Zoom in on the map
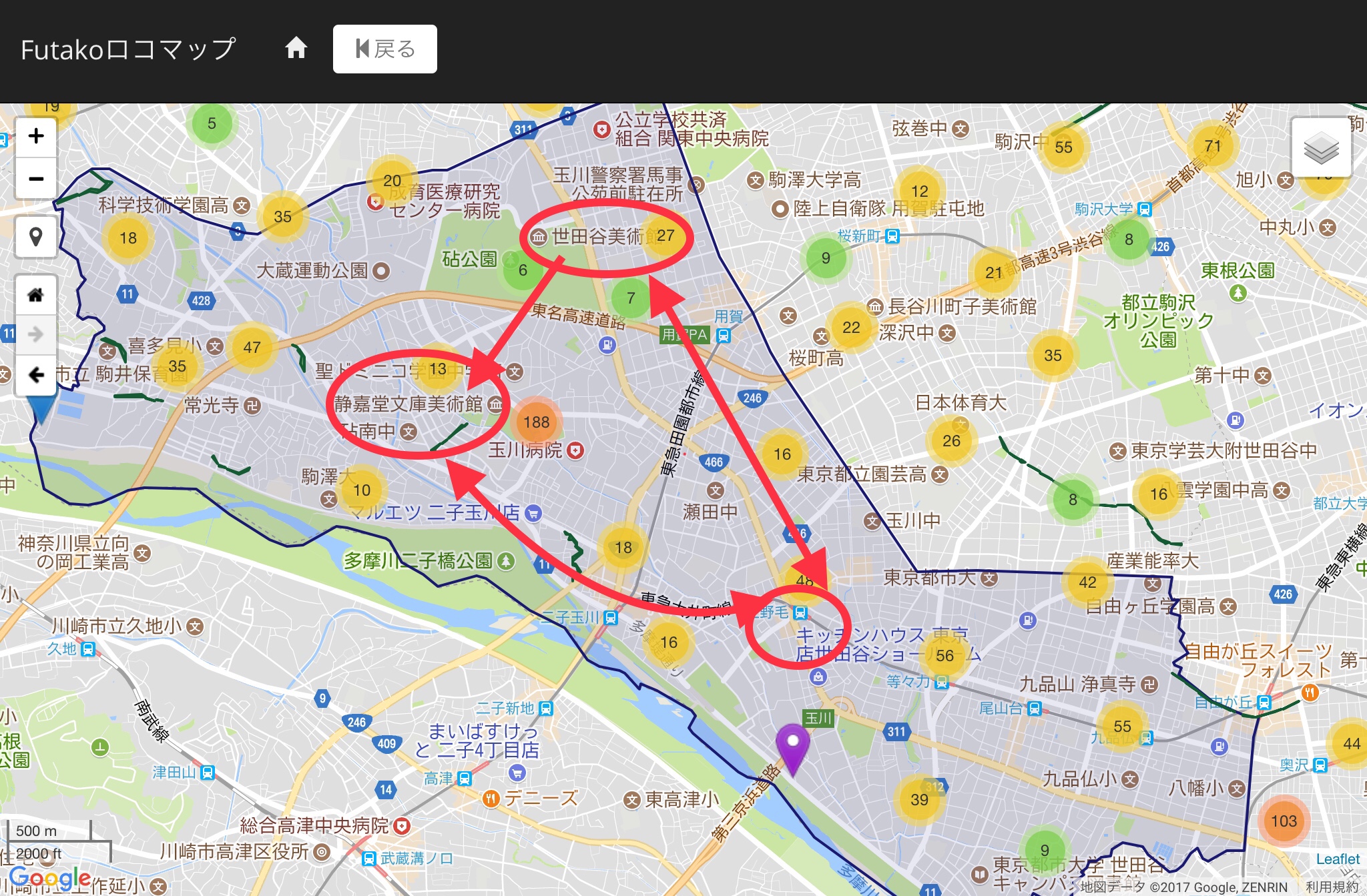 pos(36,136)
